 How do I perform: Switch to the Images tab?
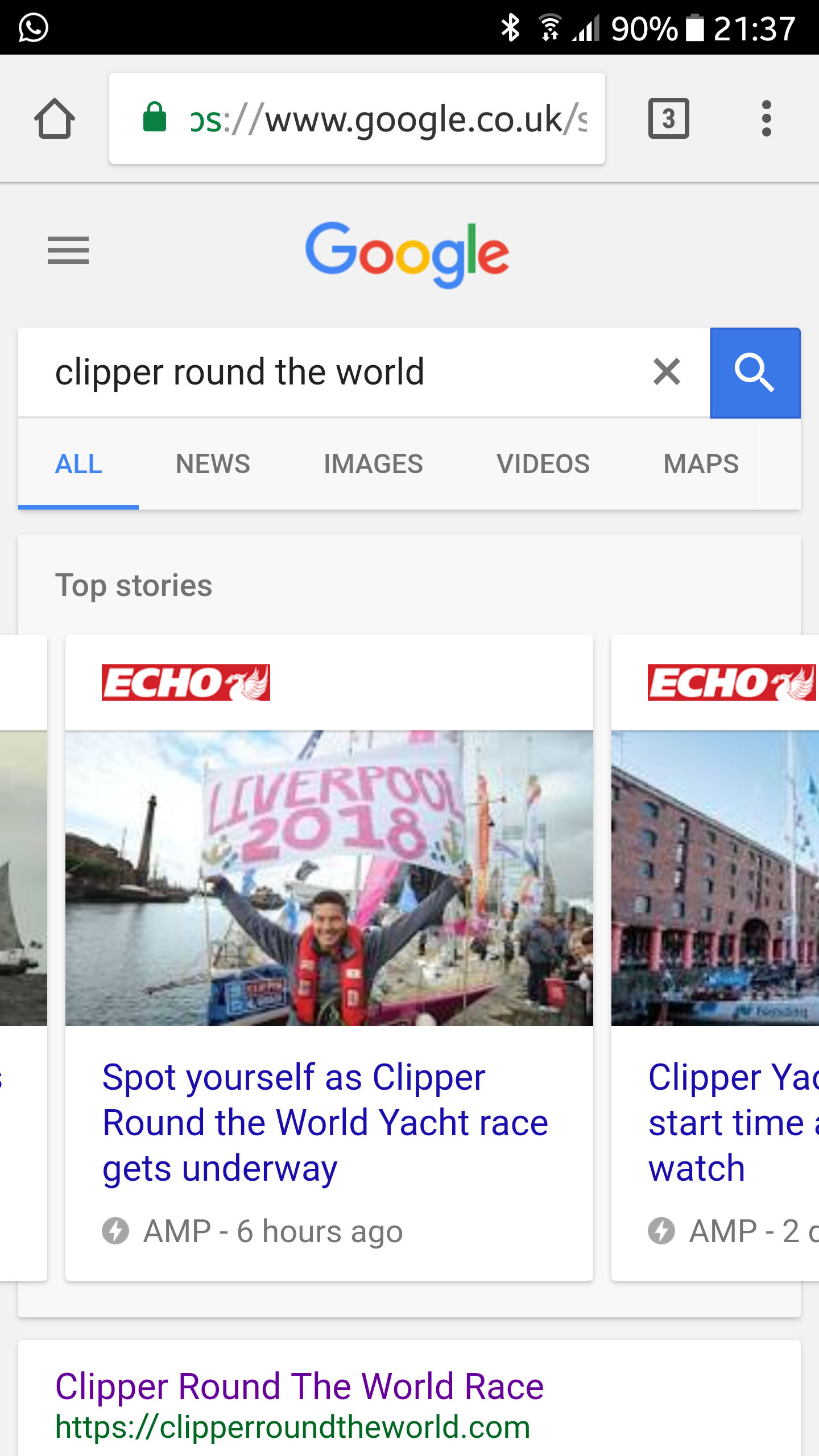tap(373, 464)
